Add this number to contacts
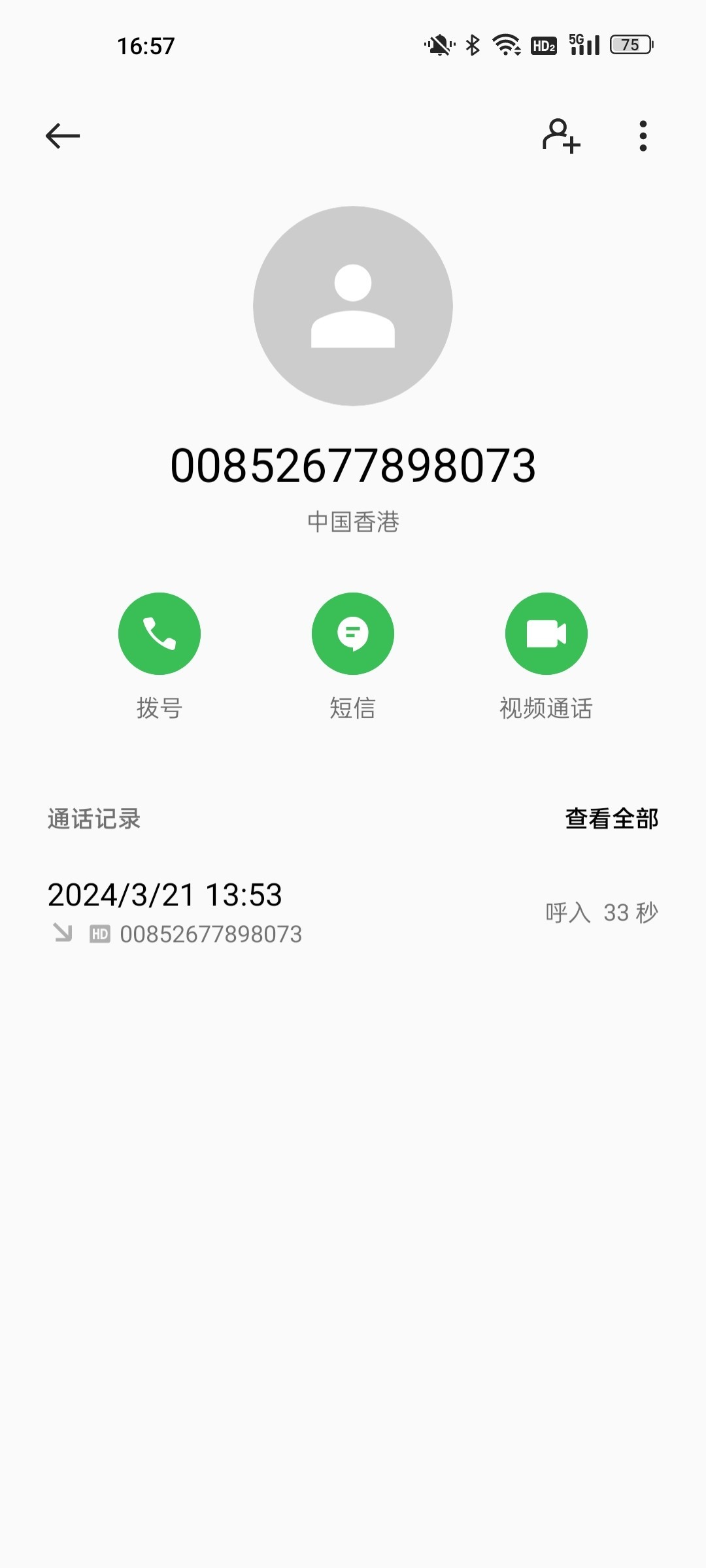The height and width of the screenshot is (1568, 706). pos(561,136)
